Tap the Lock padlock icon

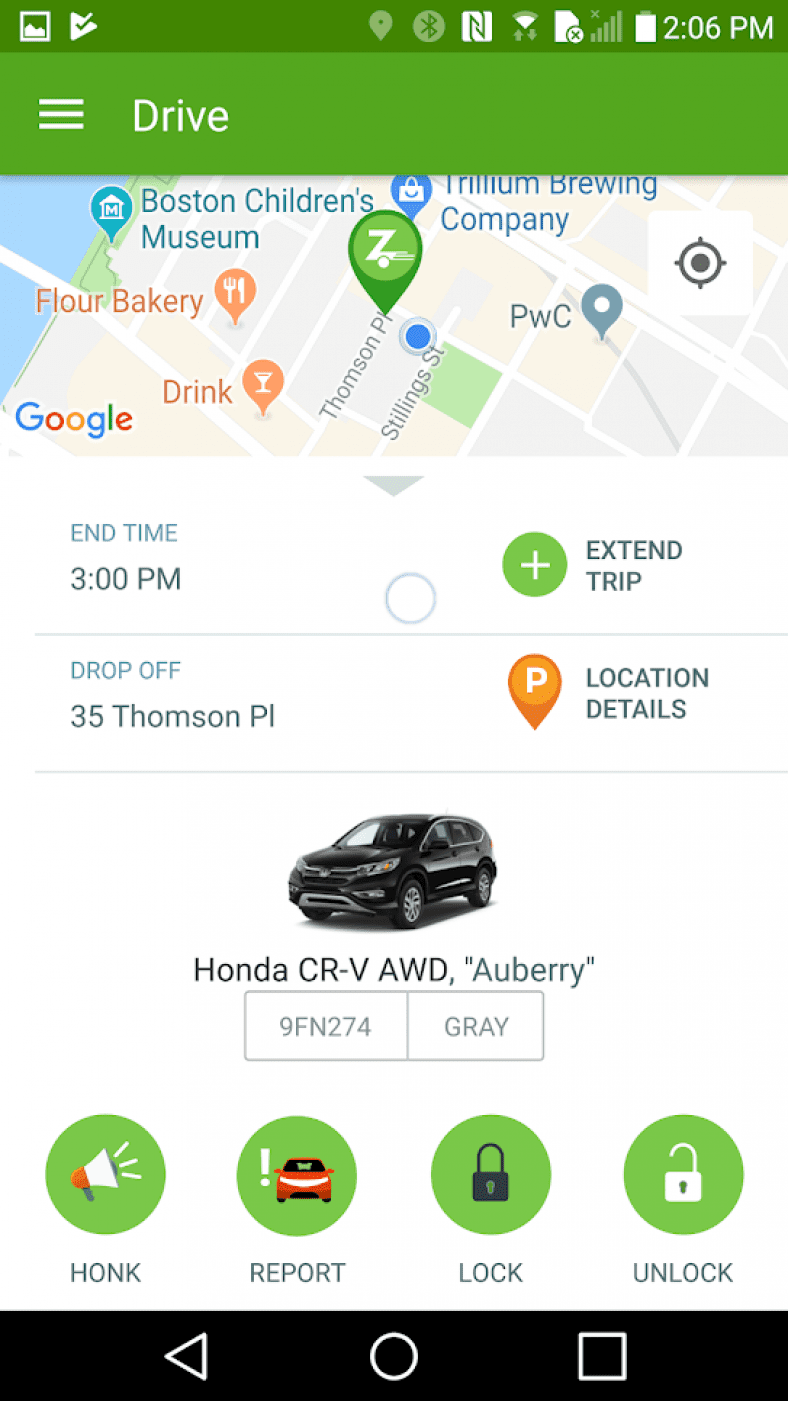pyautogui.click(x=490, y=1174)
